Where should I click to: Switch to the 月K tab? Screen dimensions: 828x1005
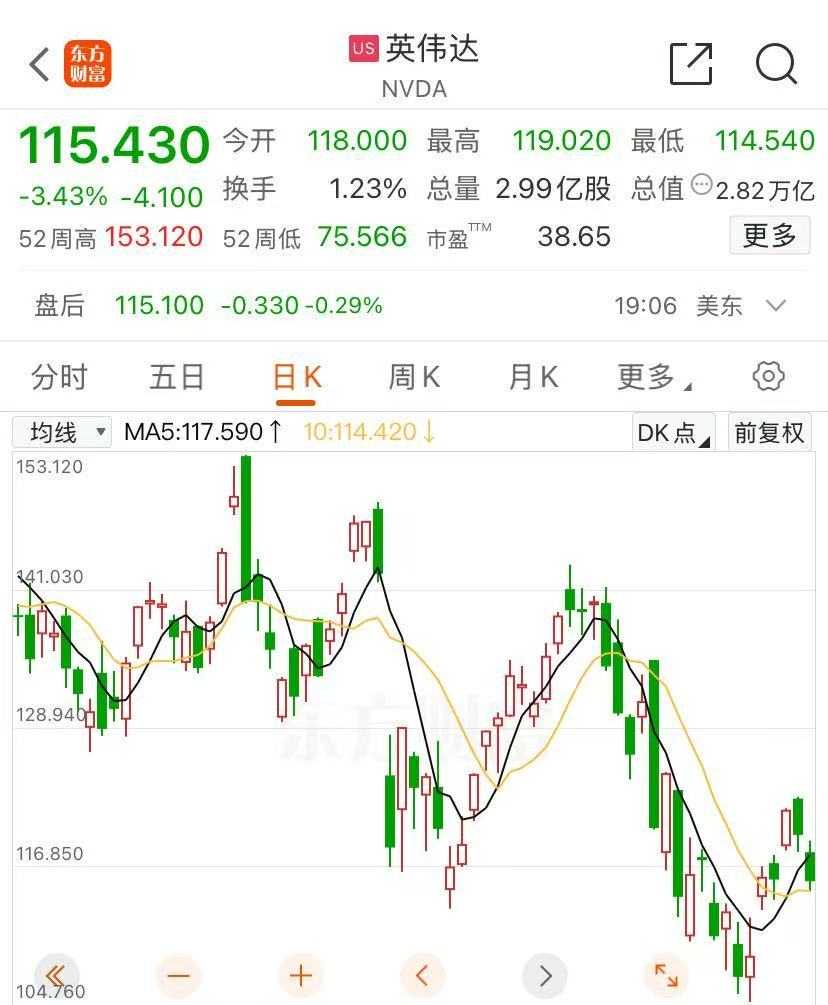(x=533, y=377)
